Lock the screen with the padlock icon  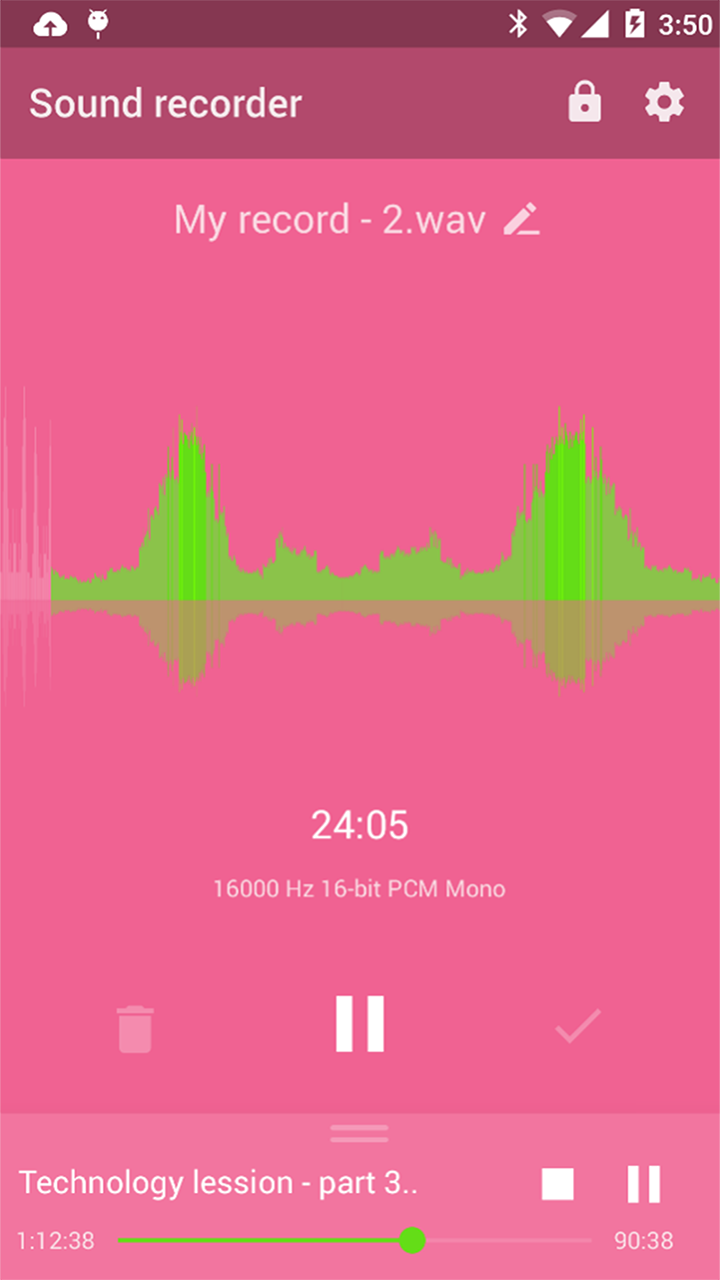(585, 102)
